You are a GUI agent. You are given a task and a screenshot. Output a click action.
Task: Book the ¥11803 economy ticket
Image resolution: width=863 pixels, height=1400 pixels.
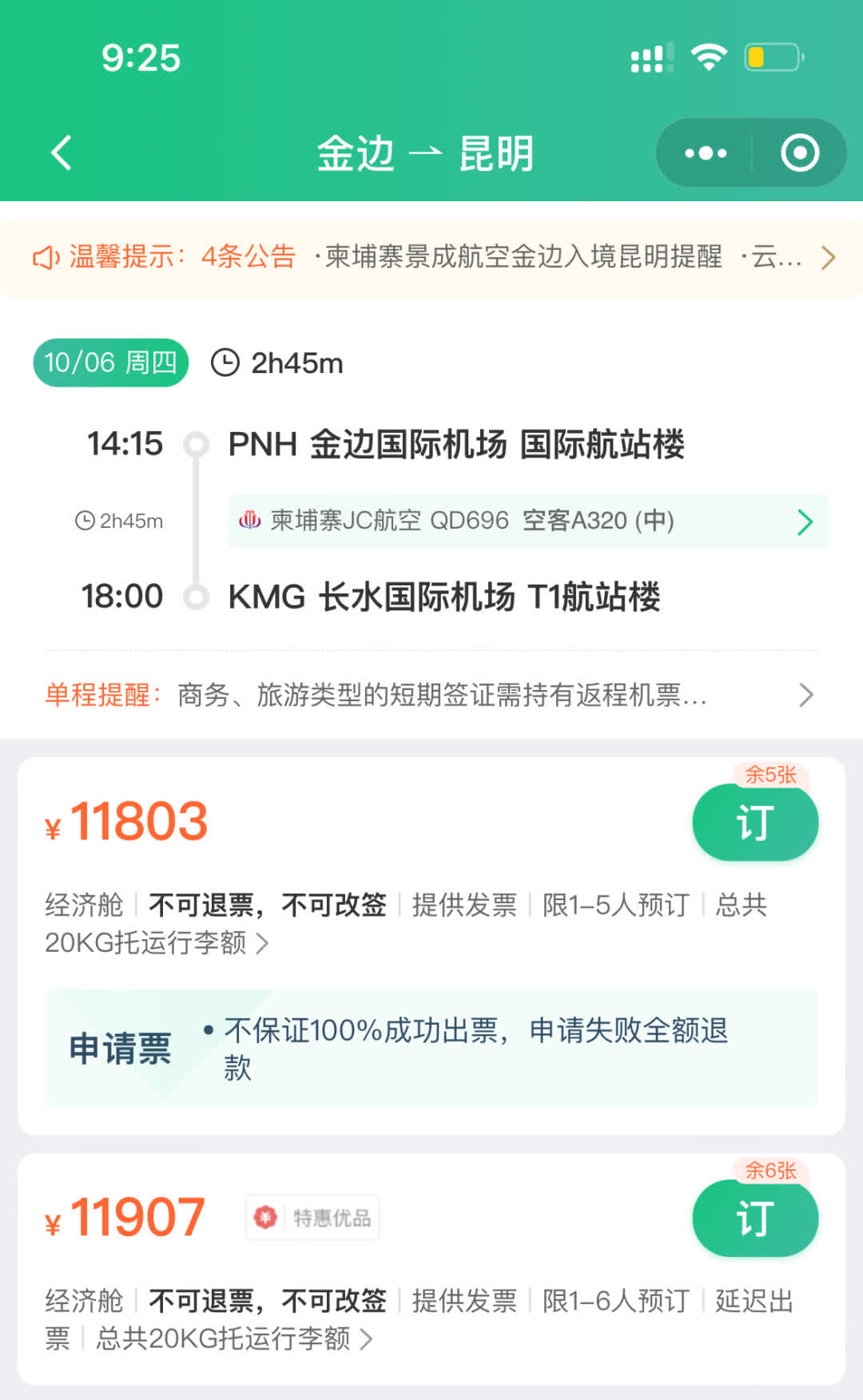[x=754, y=823]
